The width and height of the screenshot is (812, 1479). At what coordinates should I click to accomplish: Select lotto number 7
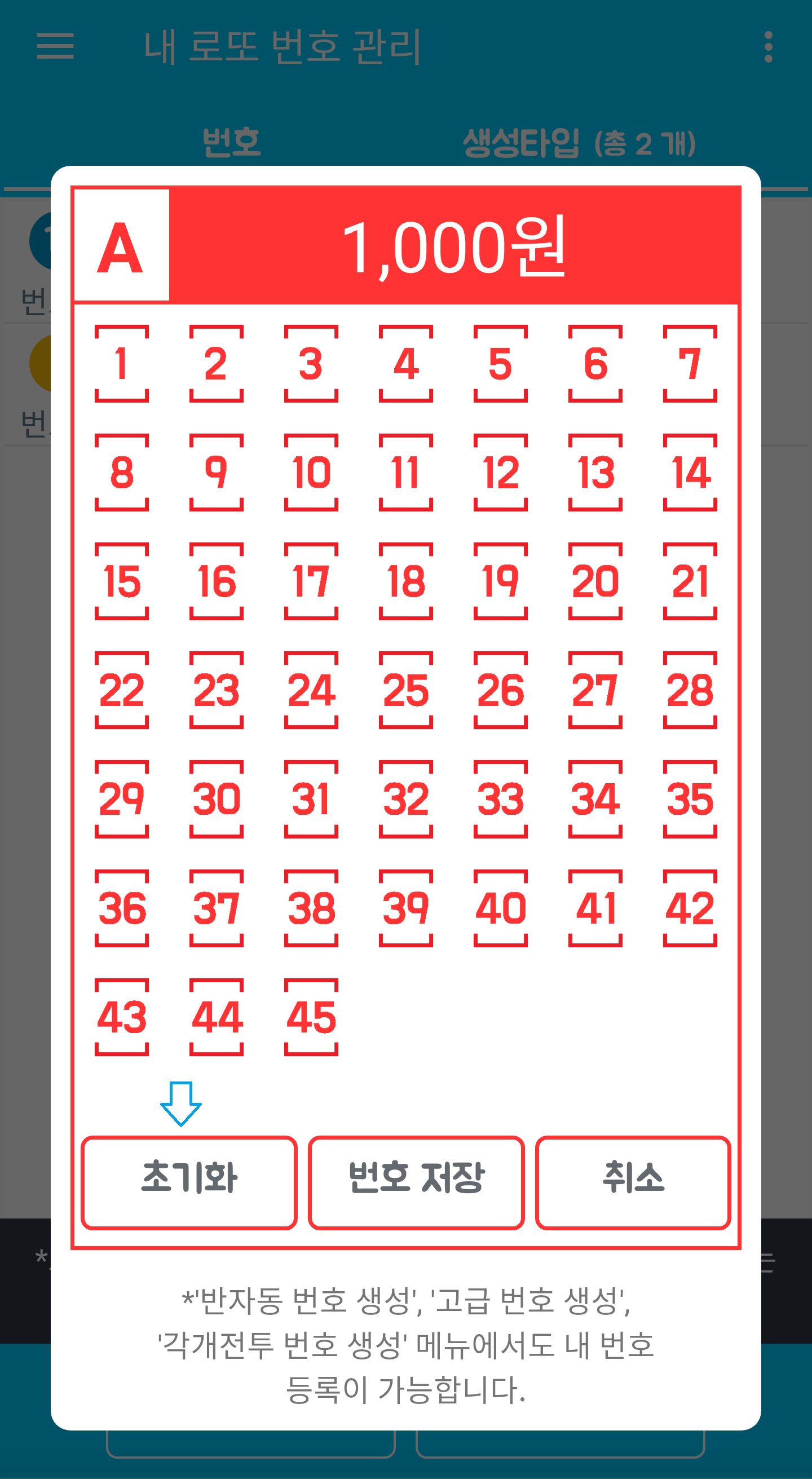point(690,364)
